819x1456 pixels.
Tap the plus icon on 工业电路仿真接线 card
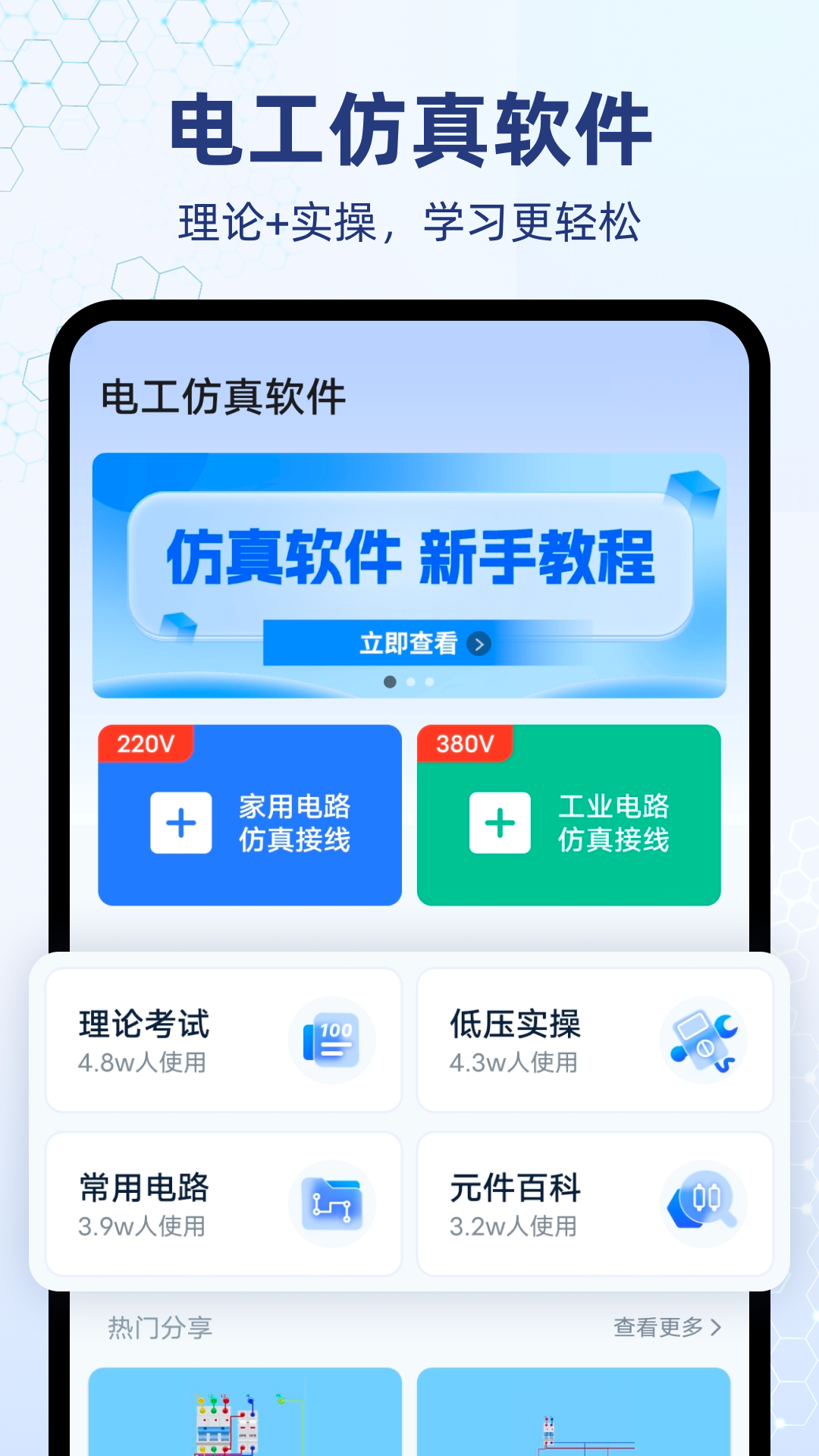[499, 824]
